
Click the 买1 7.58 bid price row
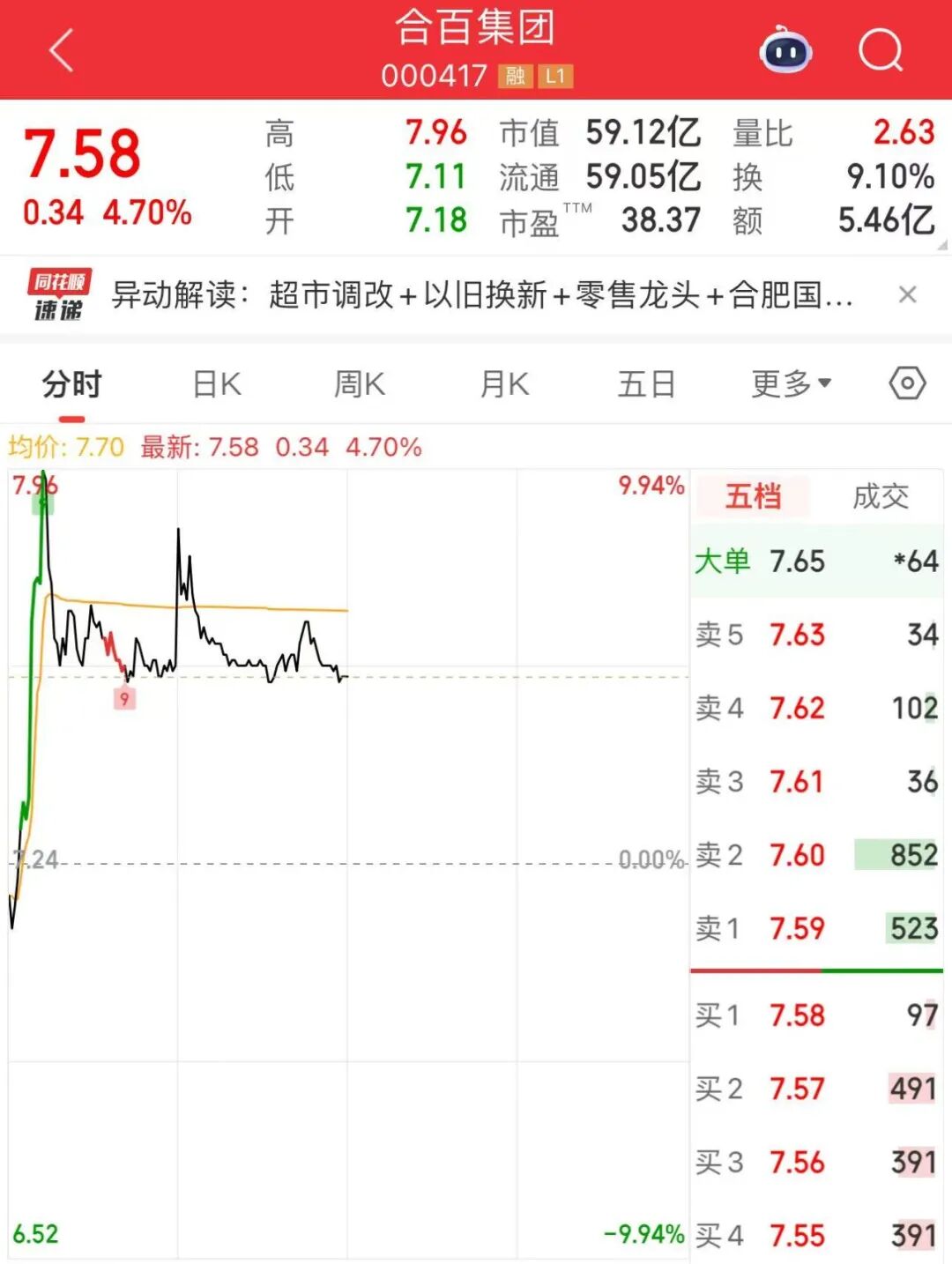815,1015
